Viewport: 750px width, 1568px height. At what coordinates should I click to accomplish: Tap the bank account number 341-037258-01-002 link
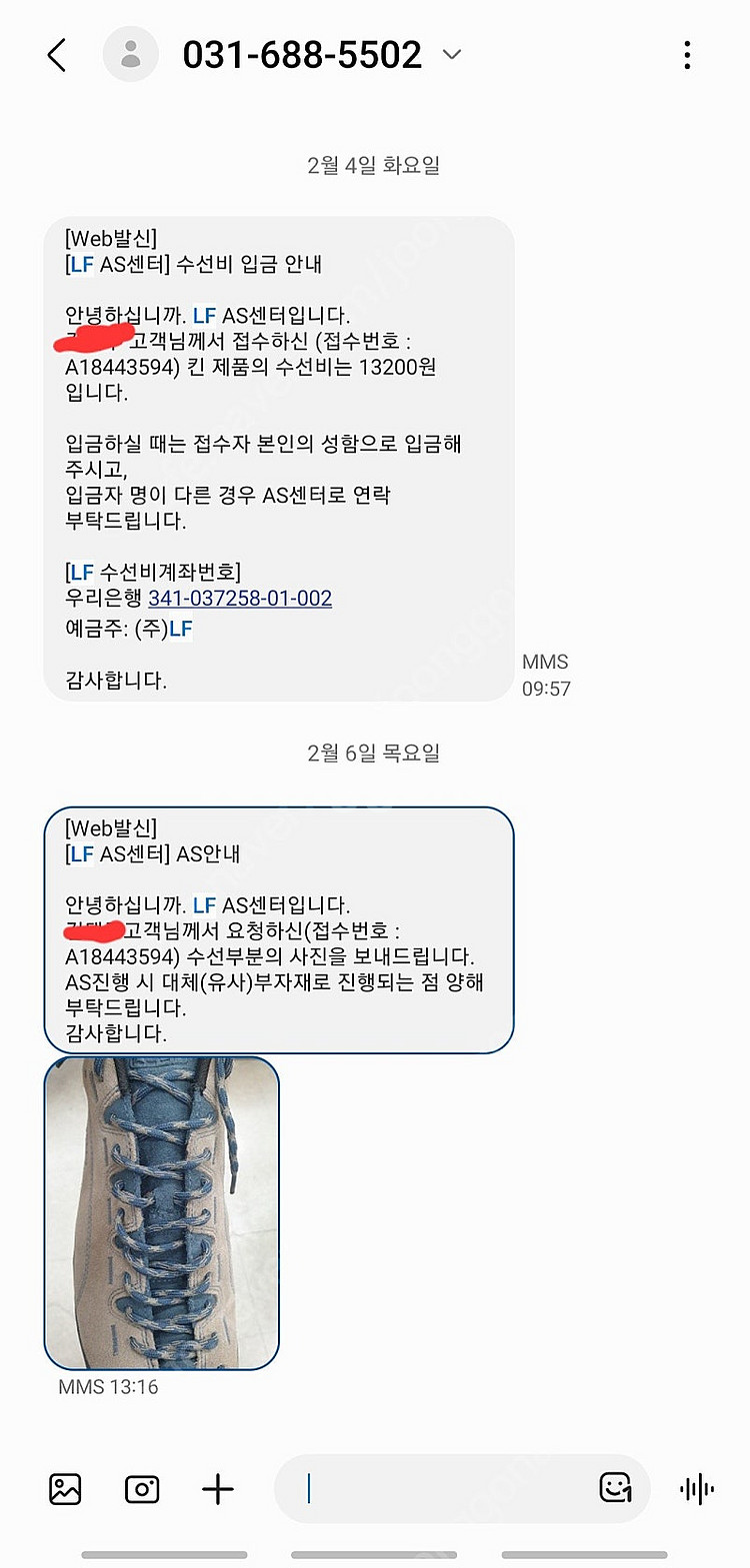(x=240, y=599)
